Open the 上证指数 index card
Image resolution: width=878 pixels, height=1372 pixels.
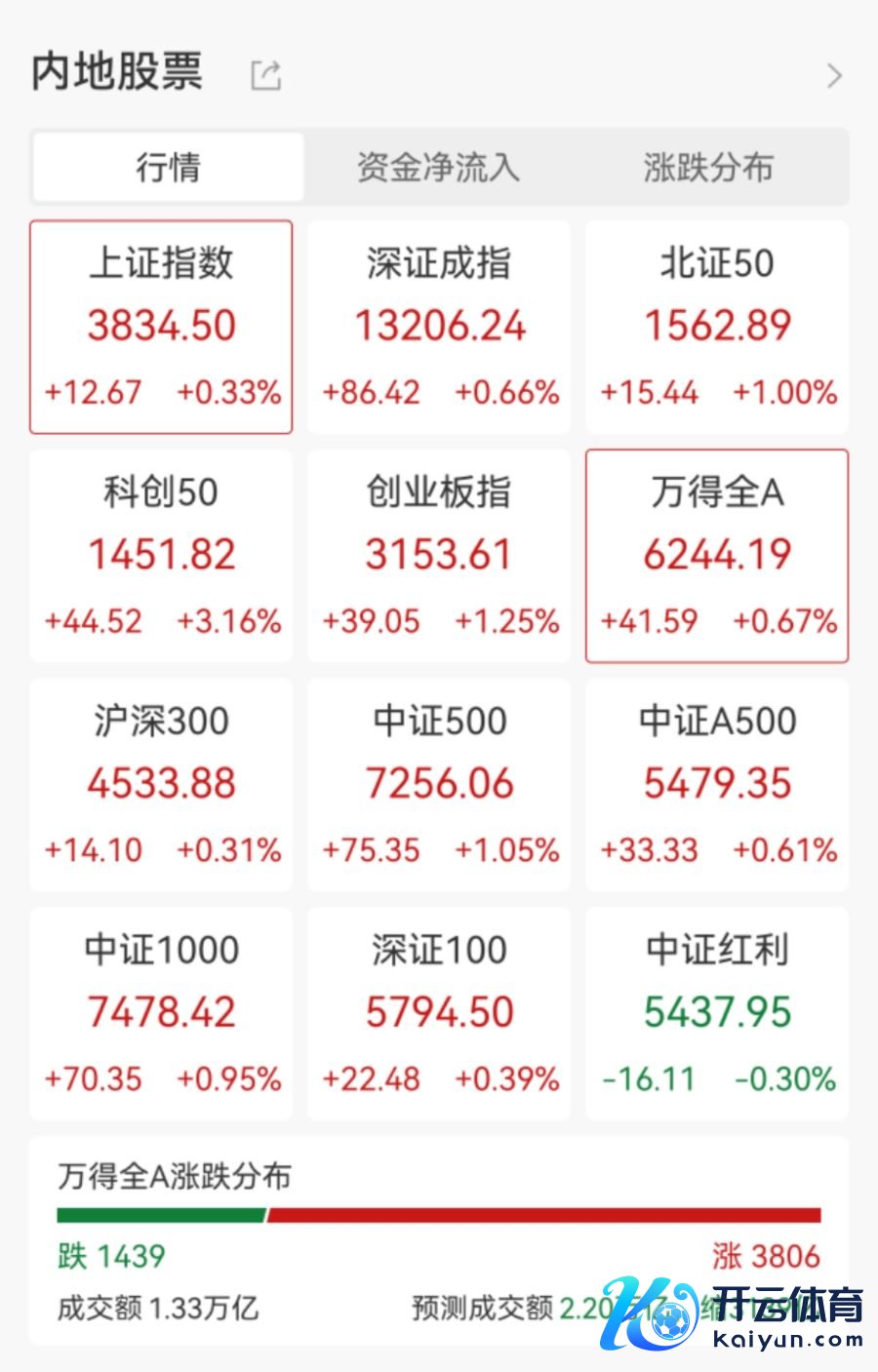pos(161,327)
